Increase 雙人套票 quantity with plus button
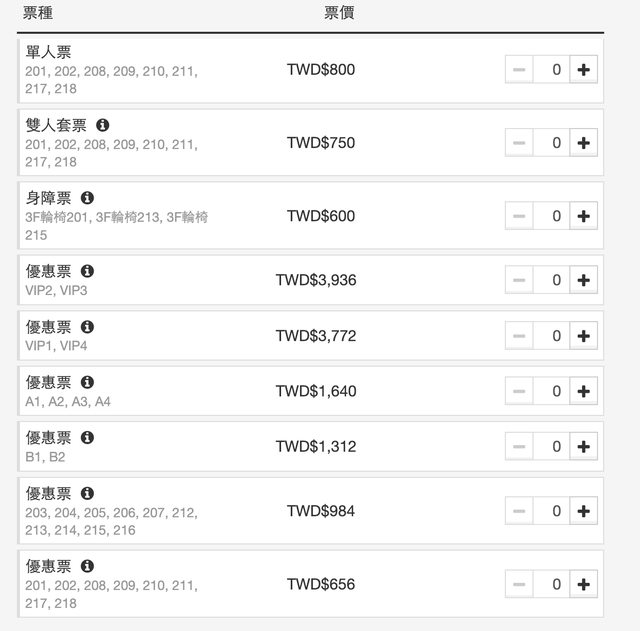Viewport: 640px width, 631px height. click(584, 143)
